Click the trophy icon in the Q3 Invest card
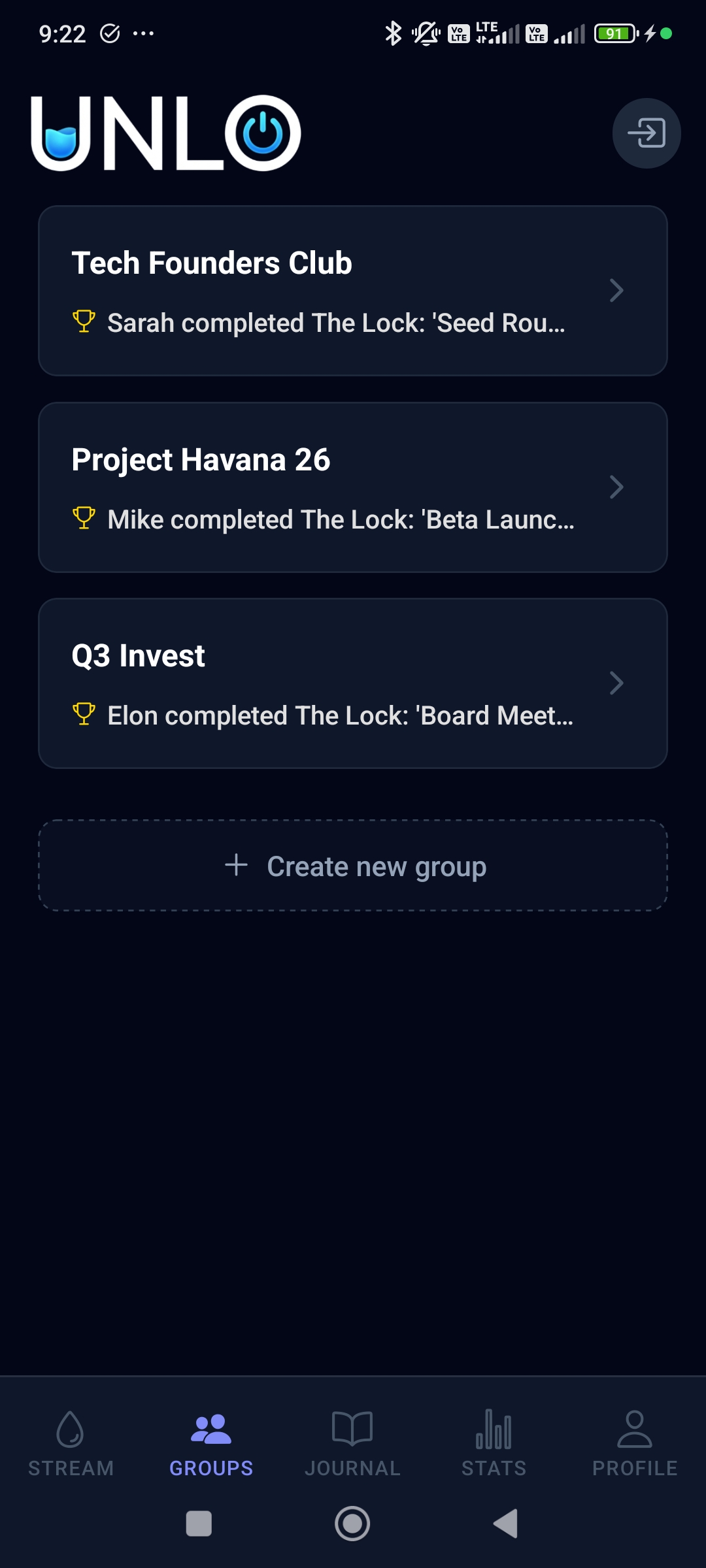 point(83,714)
